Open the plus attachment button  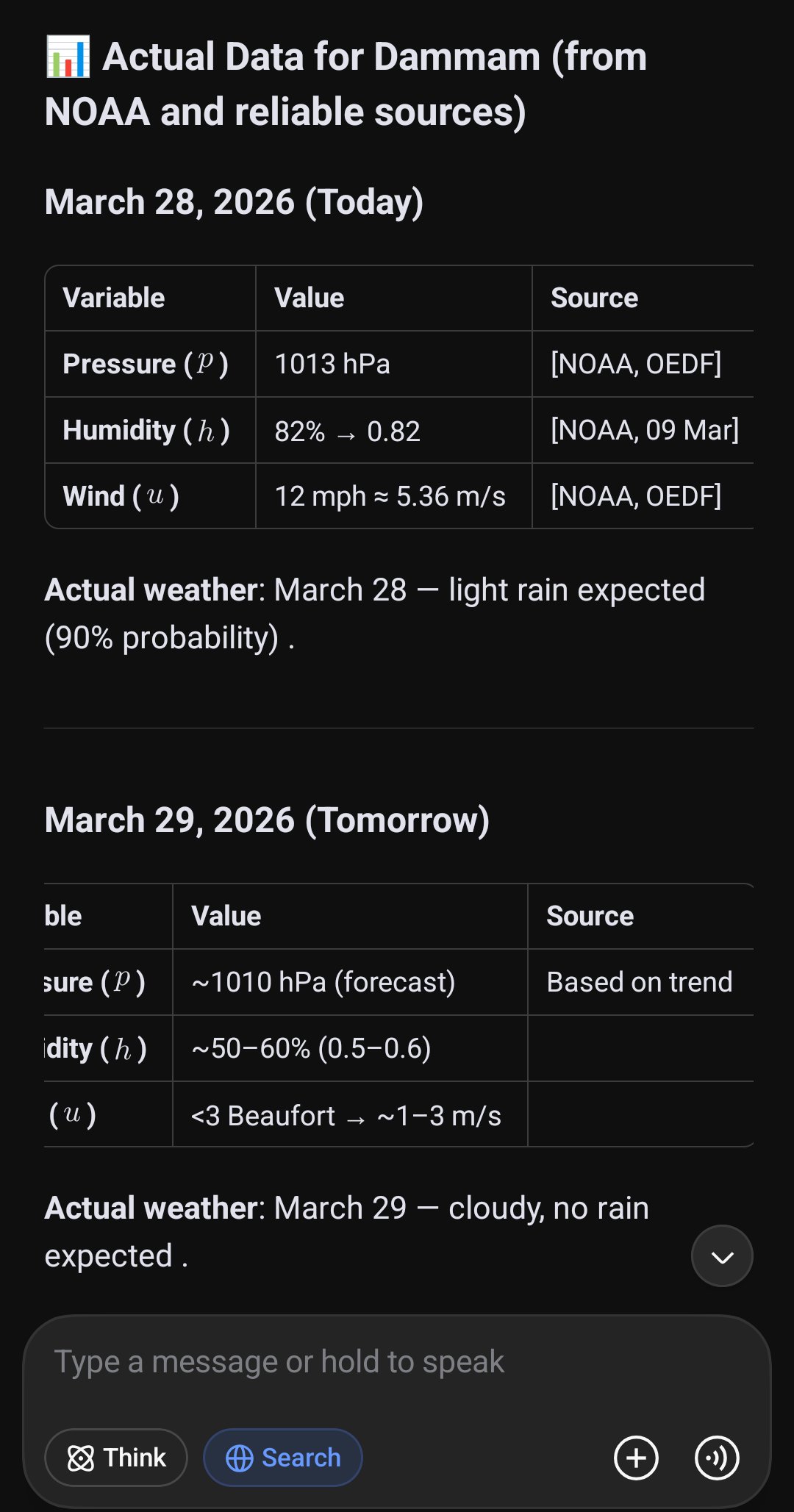pos(636,1458)
